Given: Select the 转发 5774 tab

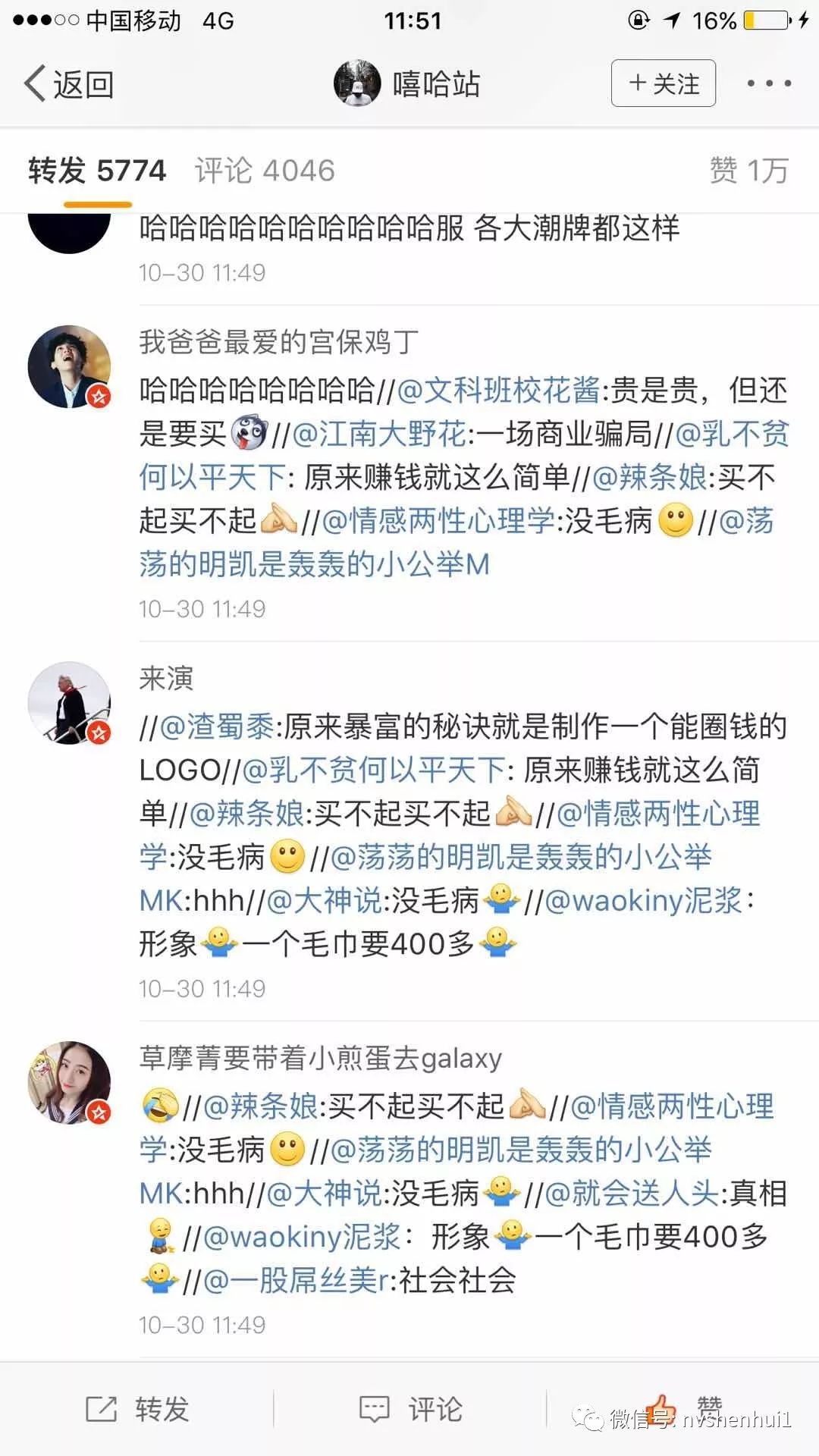Looking at the screenshot, I should point(97,171).
